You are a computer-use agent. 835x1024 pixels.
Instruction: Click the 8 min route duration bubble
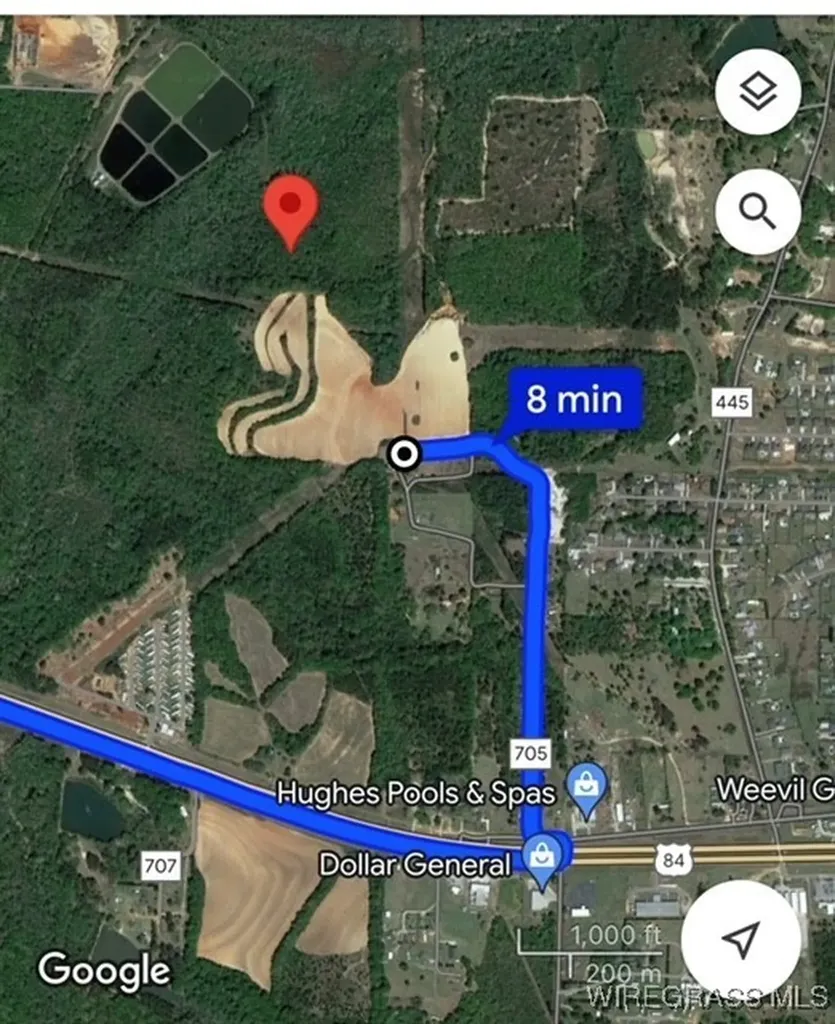point(573,399)
